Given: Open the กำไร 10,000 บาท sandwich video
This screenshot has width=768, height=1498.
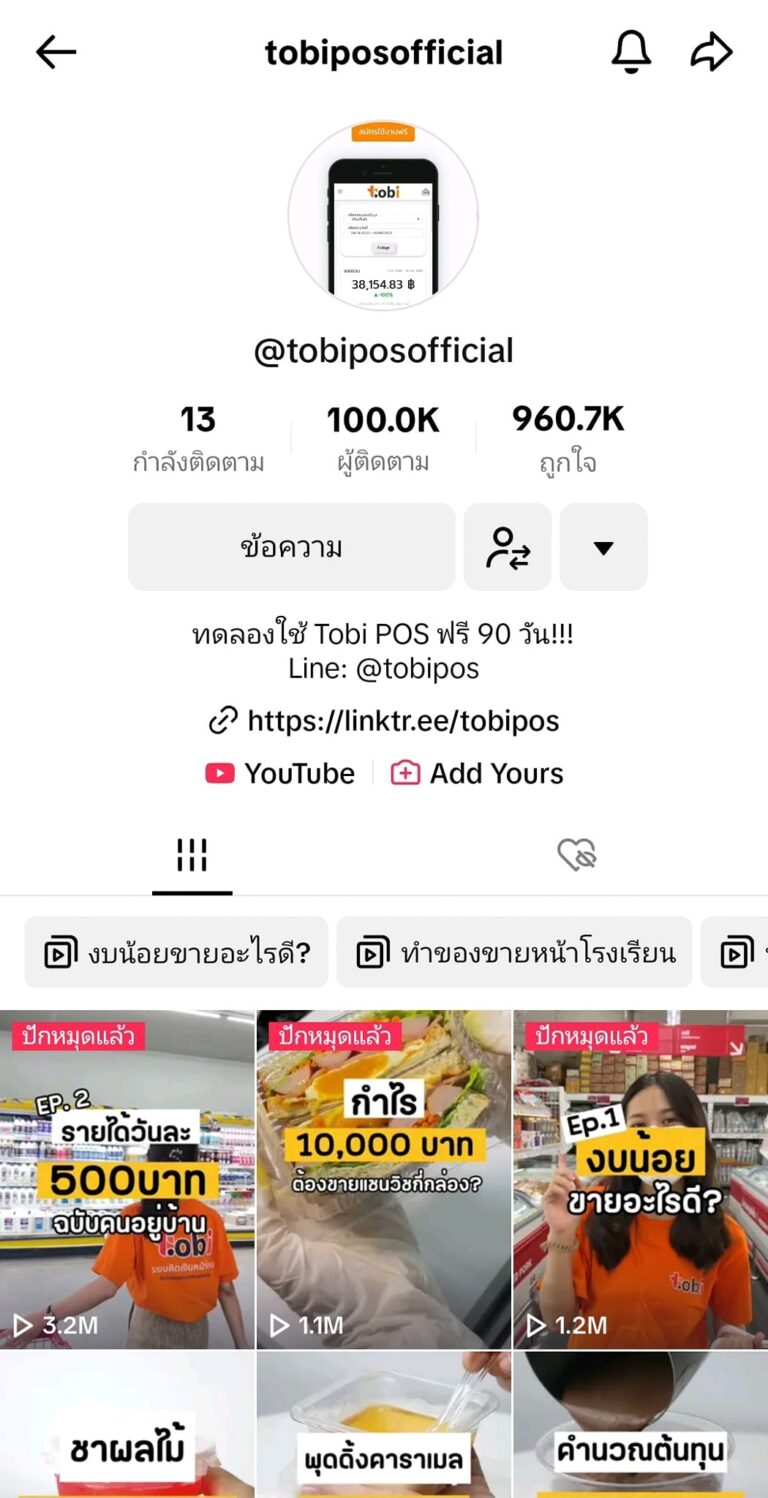Looking at the screenshot, I should coord(384,1178).
